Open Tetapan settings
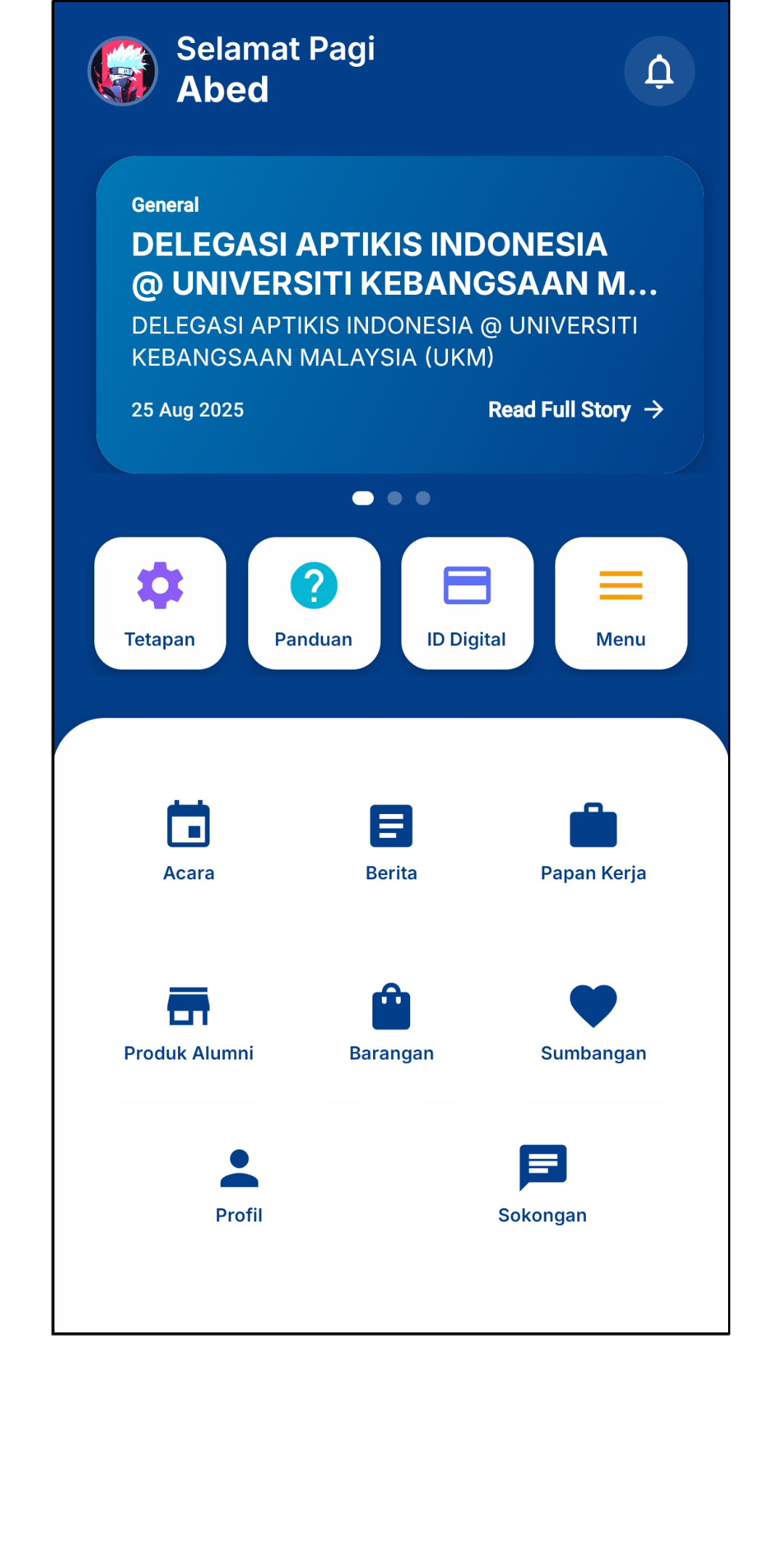Viewport: 784px width, 1543px height. click(x=160, y=603)
